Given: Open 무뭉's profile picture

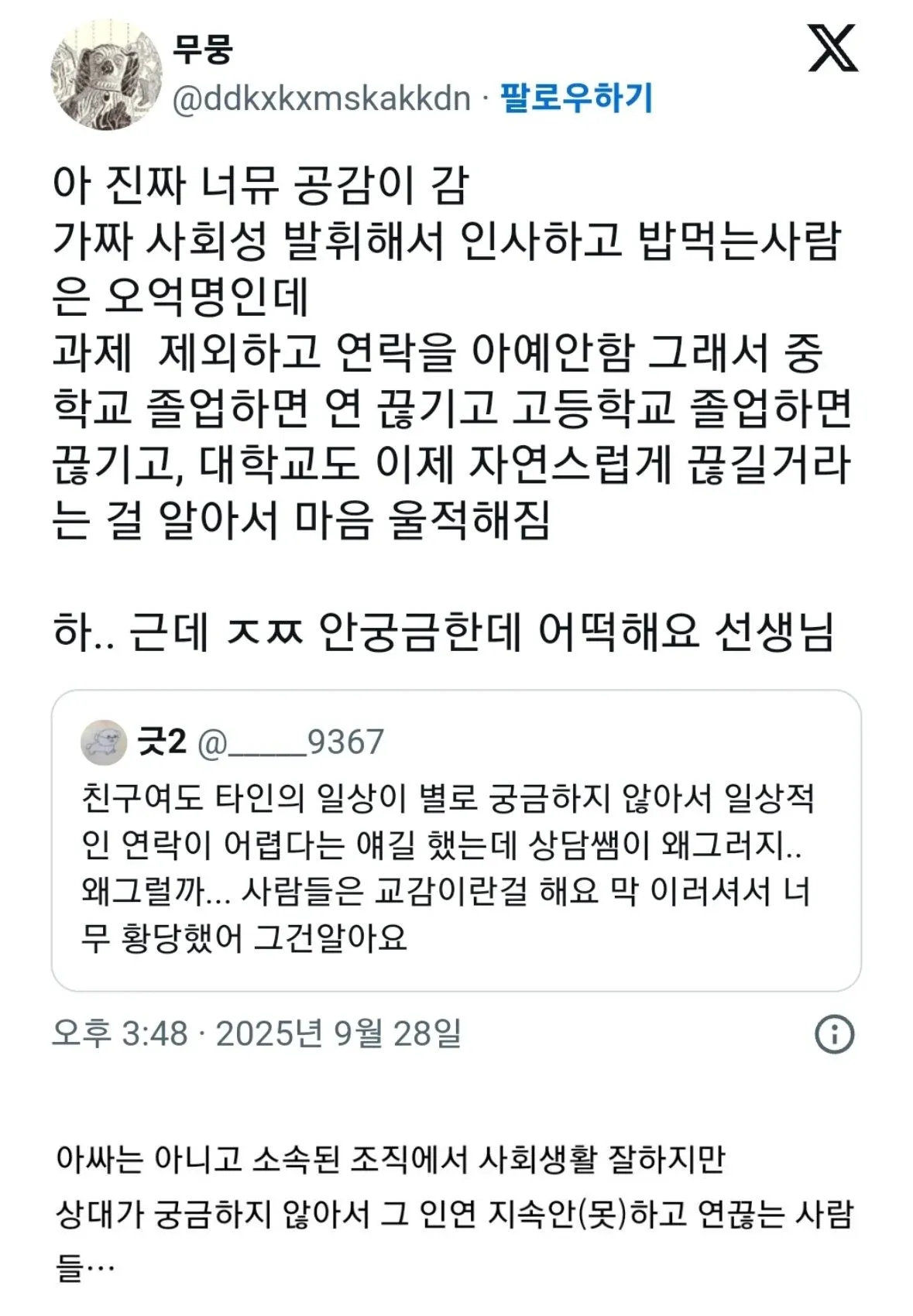Looking at the screenshot, I should pos(106,75).
